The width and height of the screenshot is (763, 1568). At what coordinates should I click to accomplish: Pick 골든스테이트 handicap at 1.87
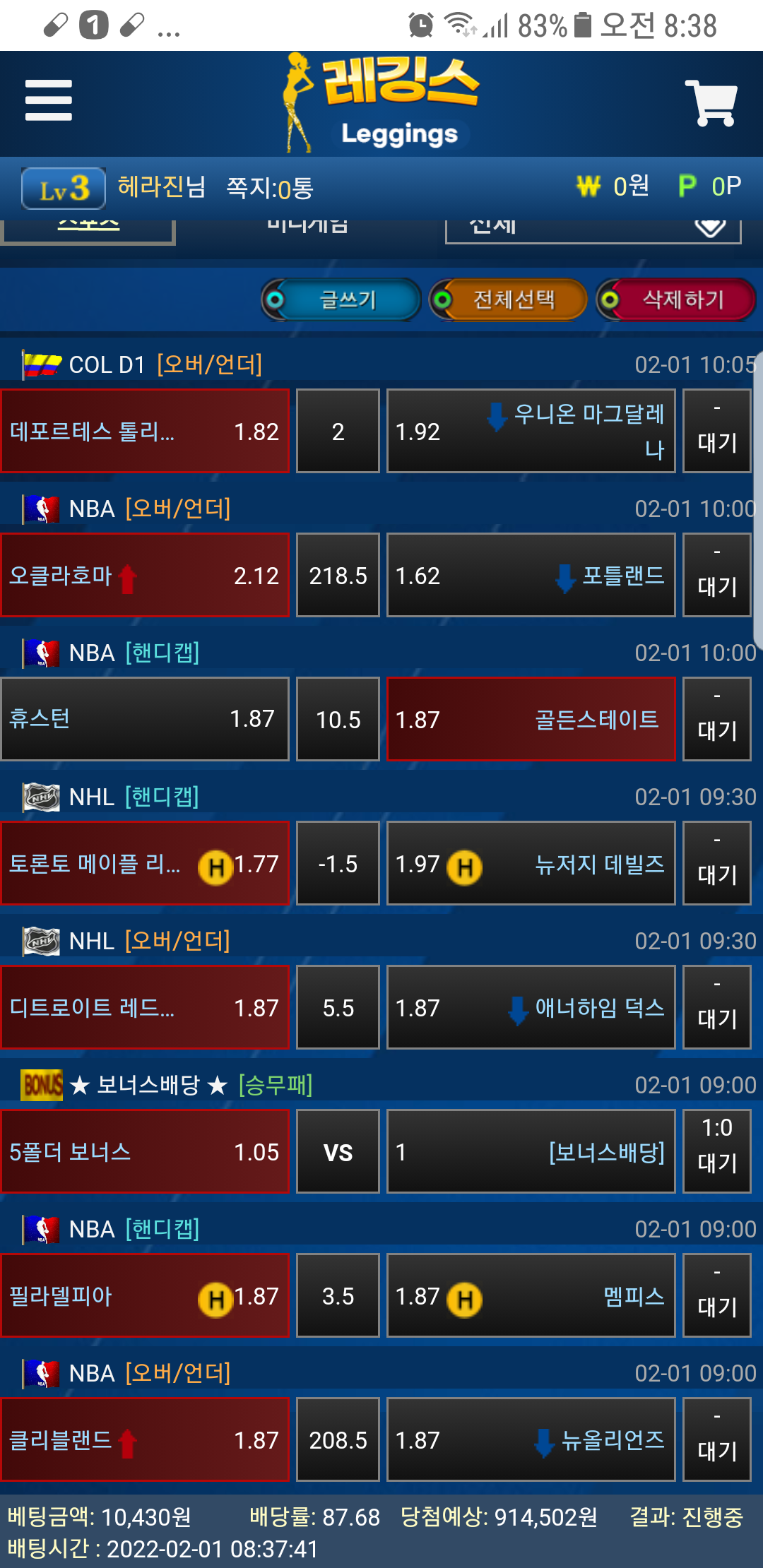[531, 719]
